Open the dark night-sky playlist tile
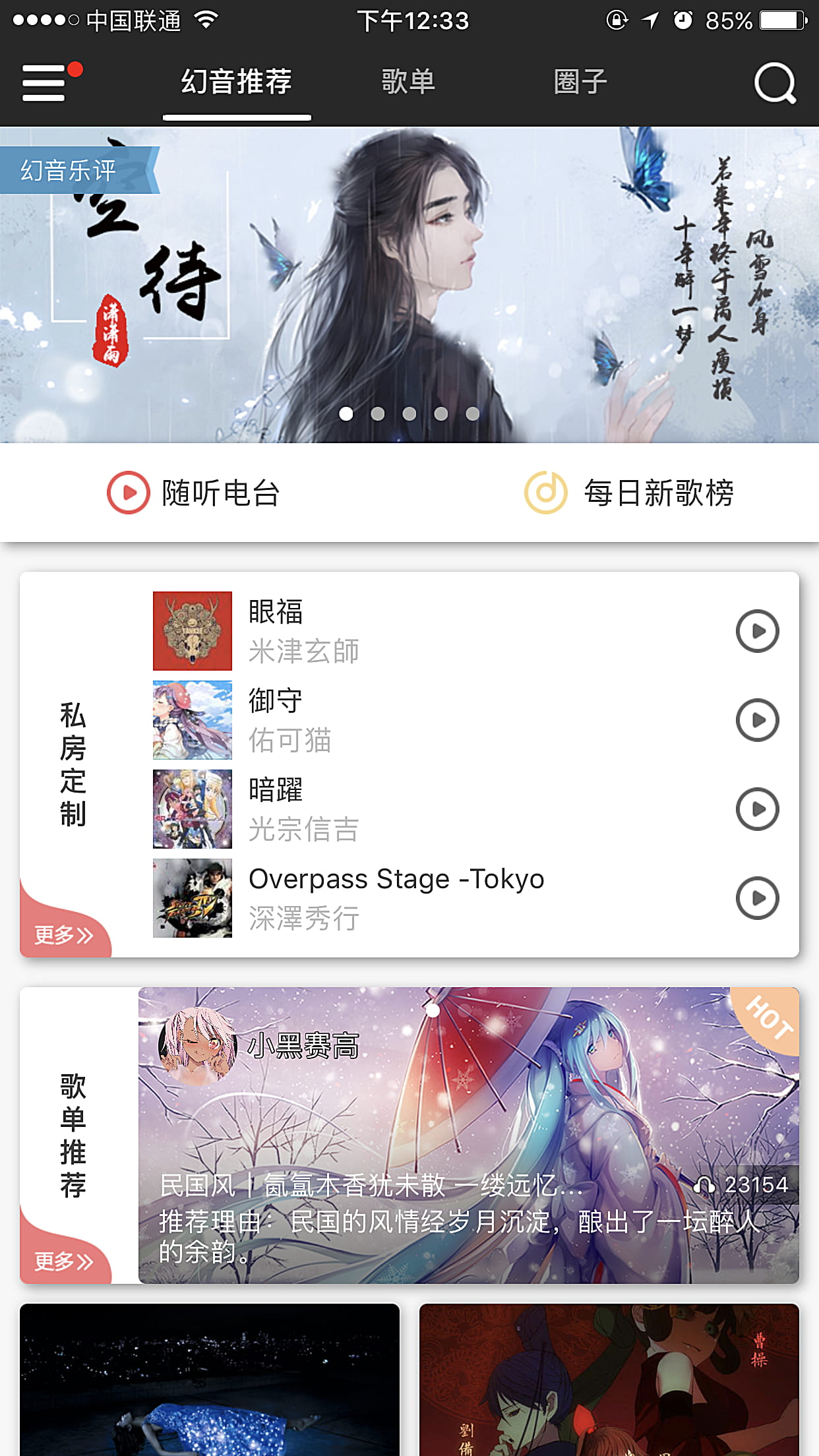The height and width of the screenshot is (1456, 819). coord(210,1380)
